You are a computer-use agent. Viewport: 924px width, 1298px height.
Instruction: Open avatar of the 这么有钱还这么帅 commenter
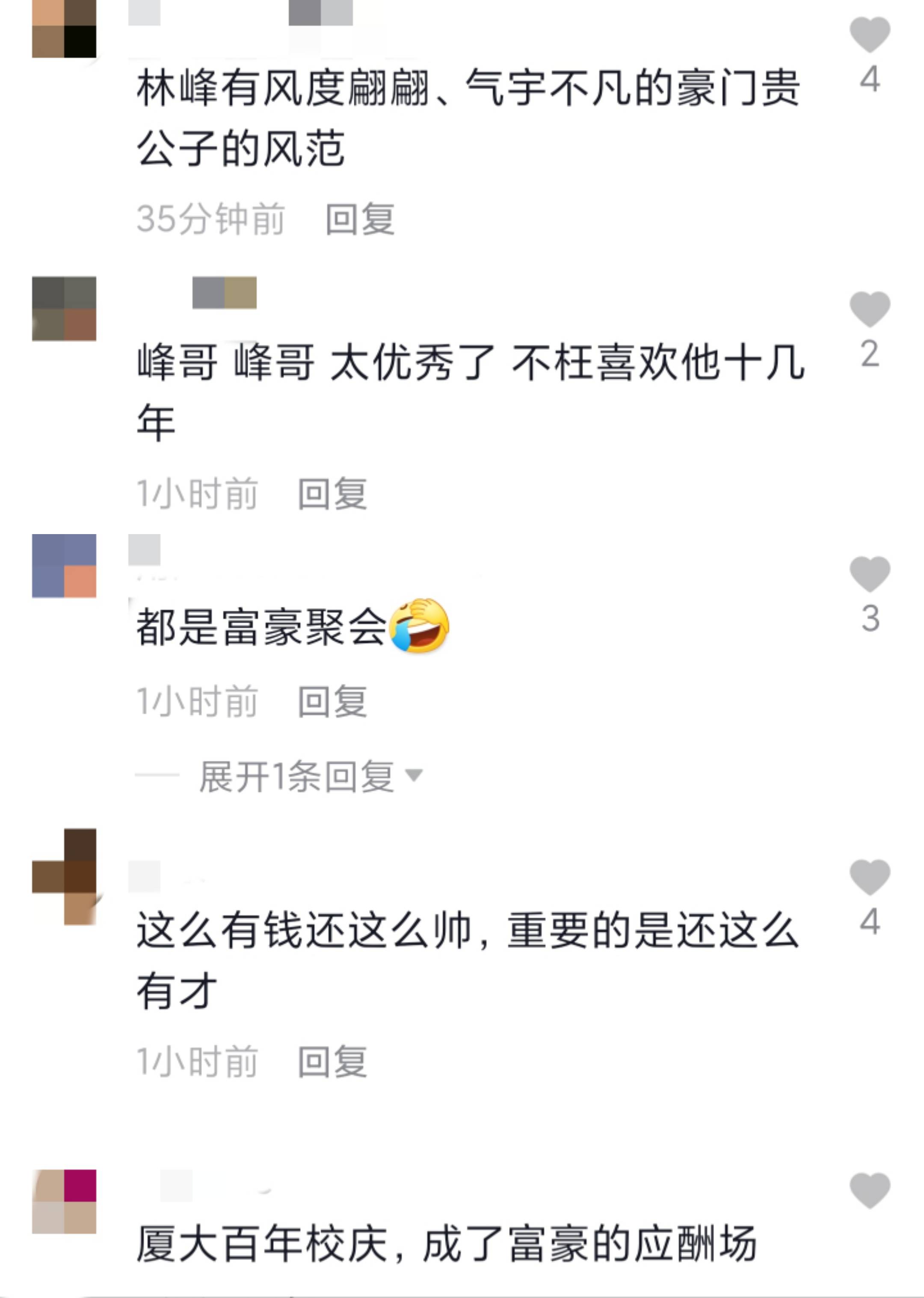[x=64, y=876]
